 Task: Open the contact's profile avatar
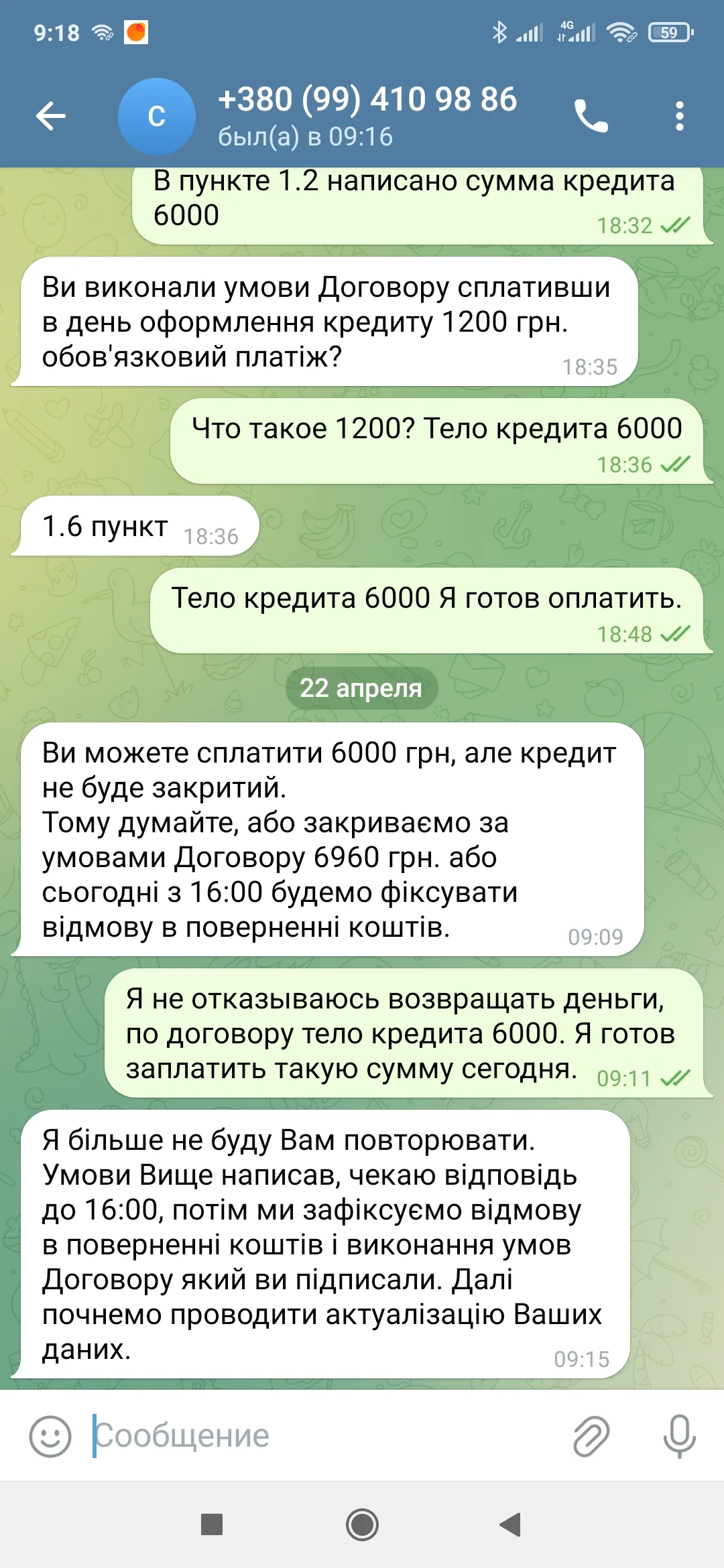coord(156,116)
